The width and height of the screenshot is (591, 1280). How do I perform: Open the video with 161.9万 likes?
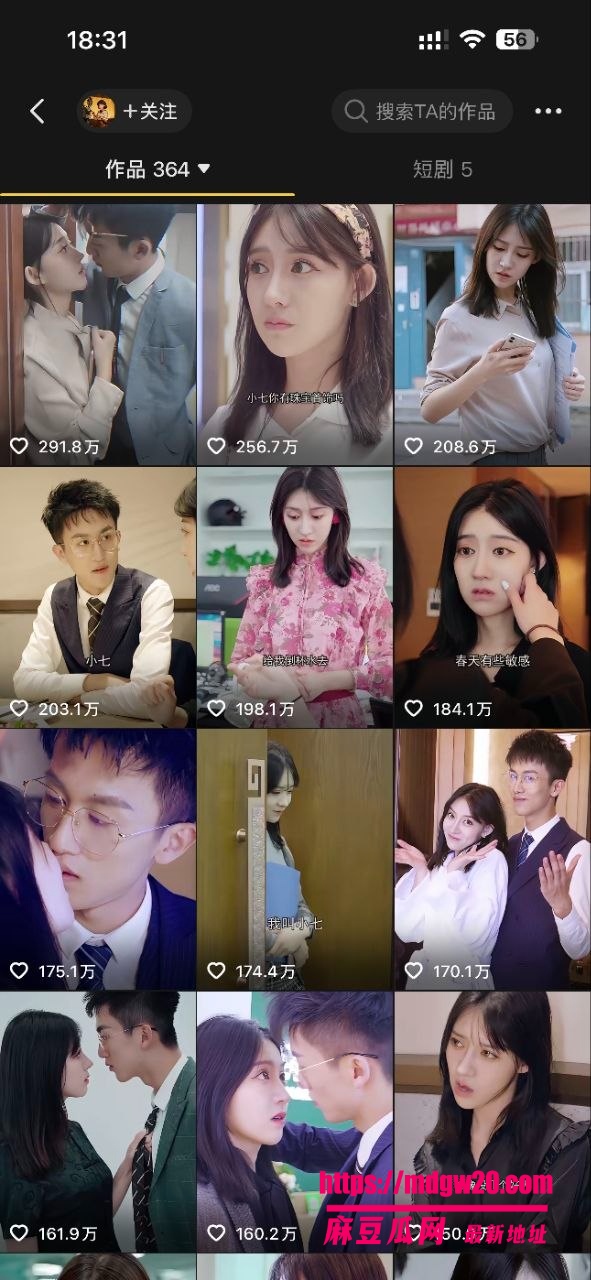[98, 1121]
